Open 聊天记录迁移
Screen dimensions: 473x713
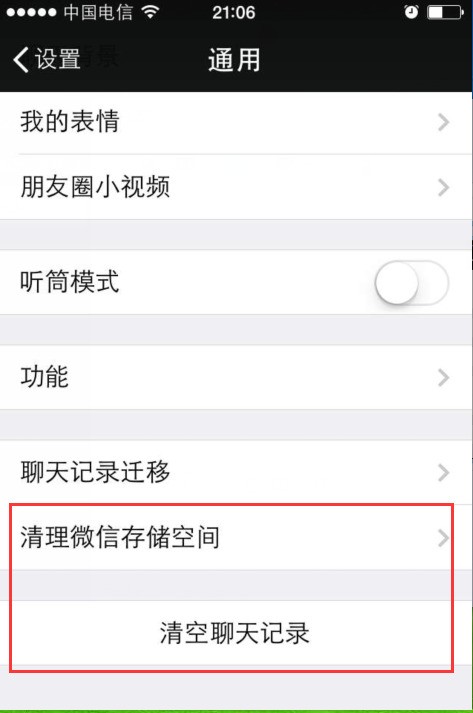236,472
